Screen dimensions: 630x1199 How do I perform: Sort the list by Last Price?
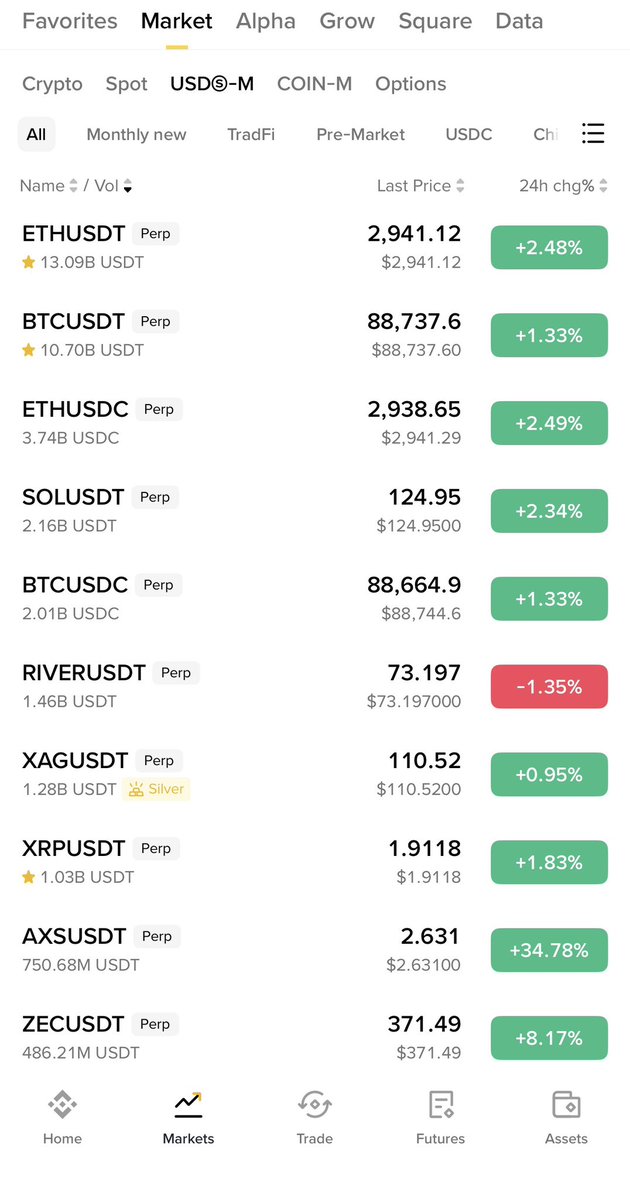coord(420,186)
